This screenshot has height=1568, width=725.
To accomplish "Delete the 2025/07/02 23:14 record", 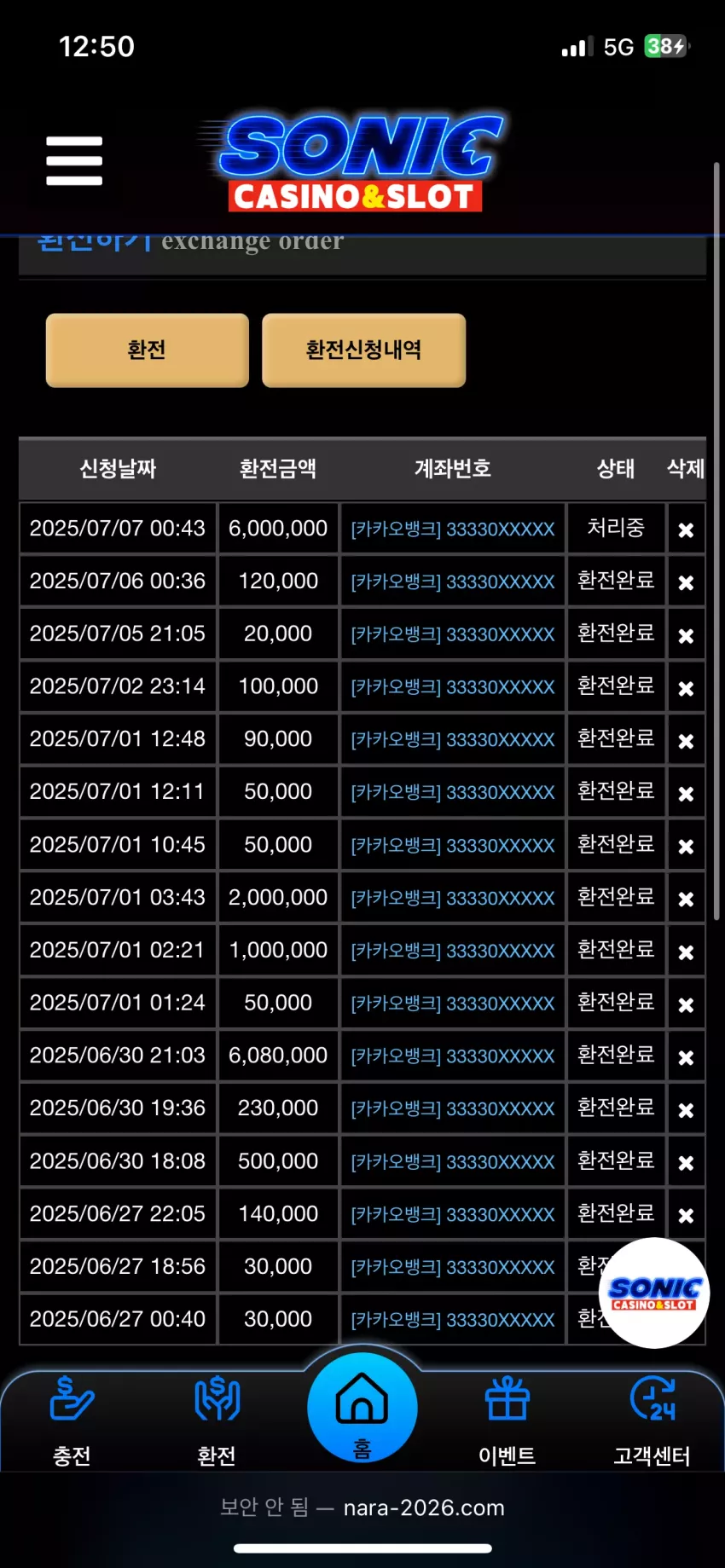I will [686, 688].
